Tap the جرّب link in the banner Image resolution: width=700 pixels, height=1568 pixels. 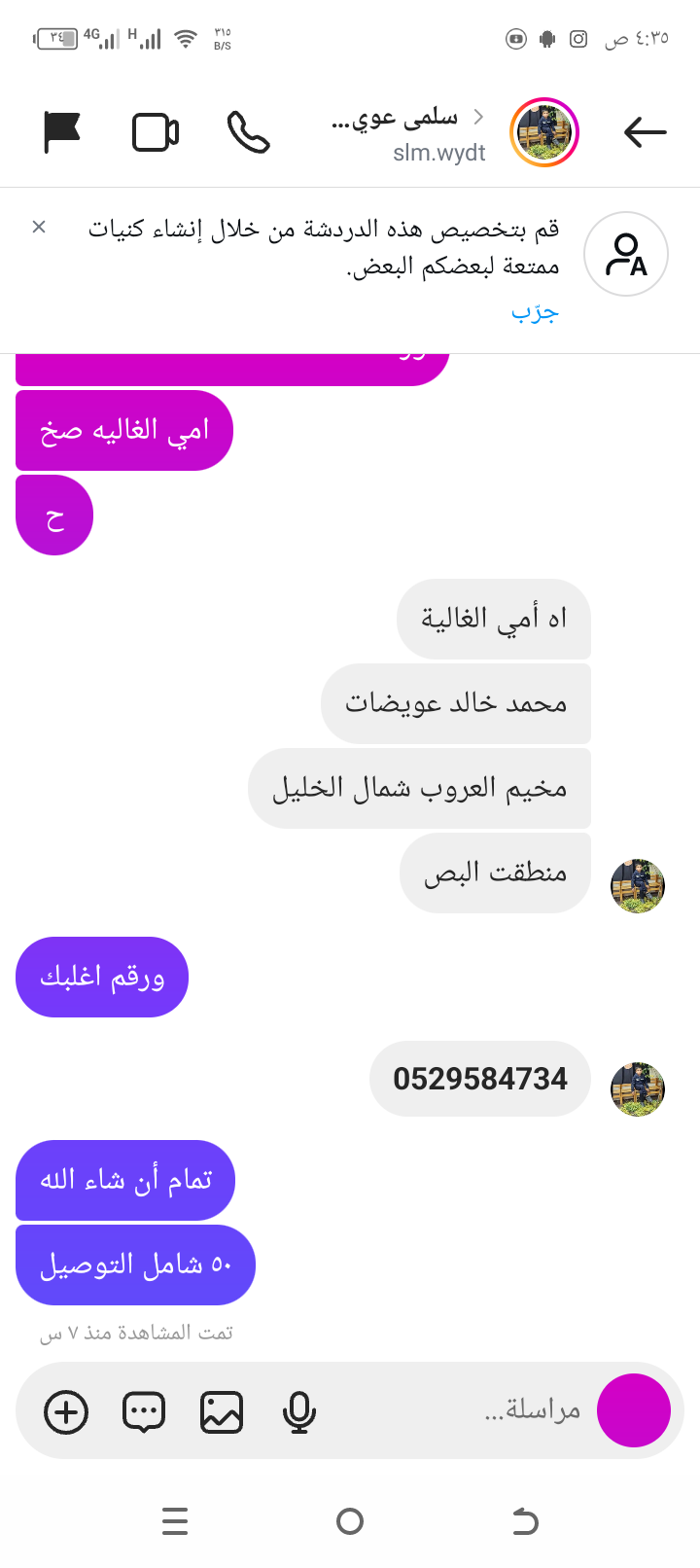click(x=535, y=312)
